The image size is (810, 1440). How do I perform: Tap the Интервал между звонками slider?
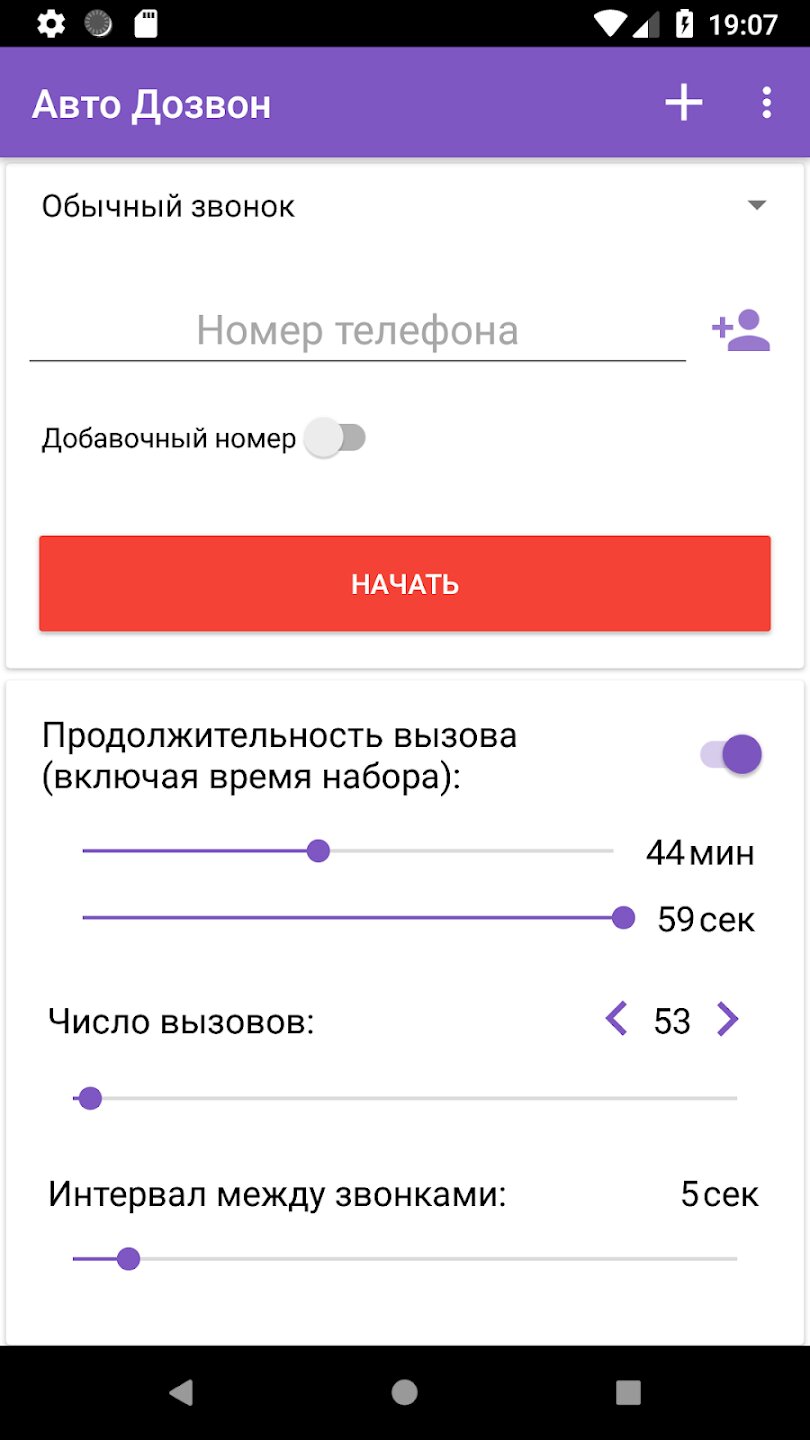tap(405, 1259)
